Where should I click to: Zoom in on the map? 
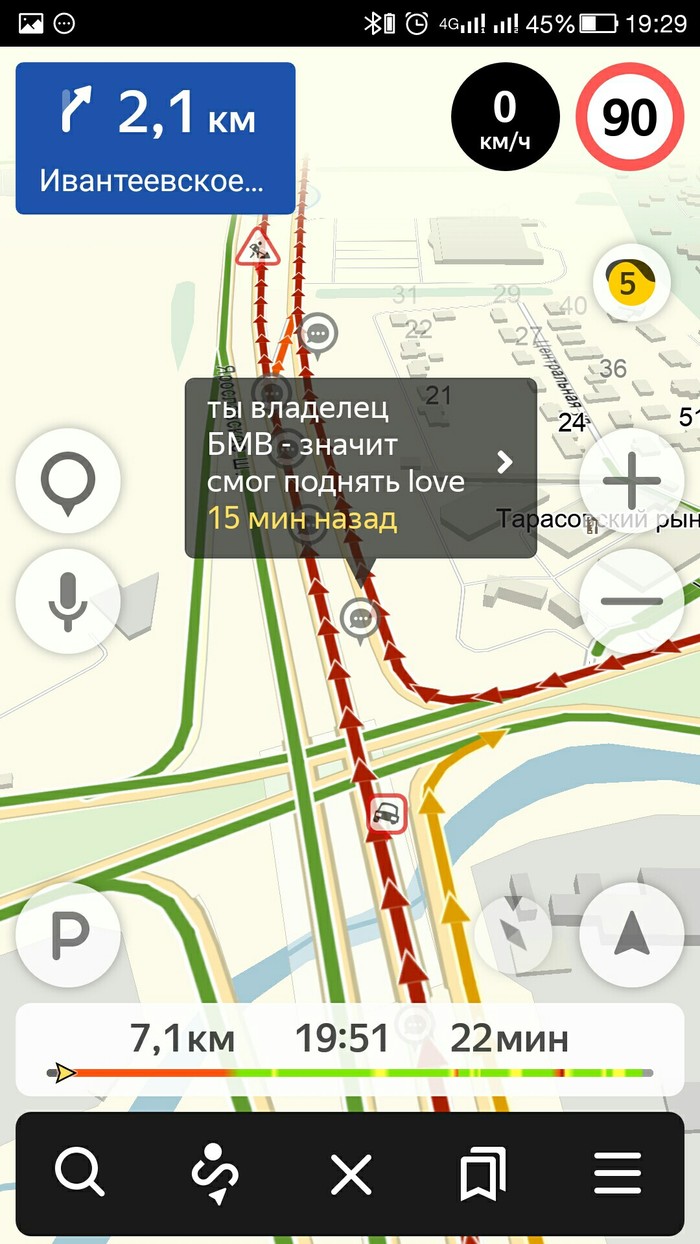[x=632, y=482]
